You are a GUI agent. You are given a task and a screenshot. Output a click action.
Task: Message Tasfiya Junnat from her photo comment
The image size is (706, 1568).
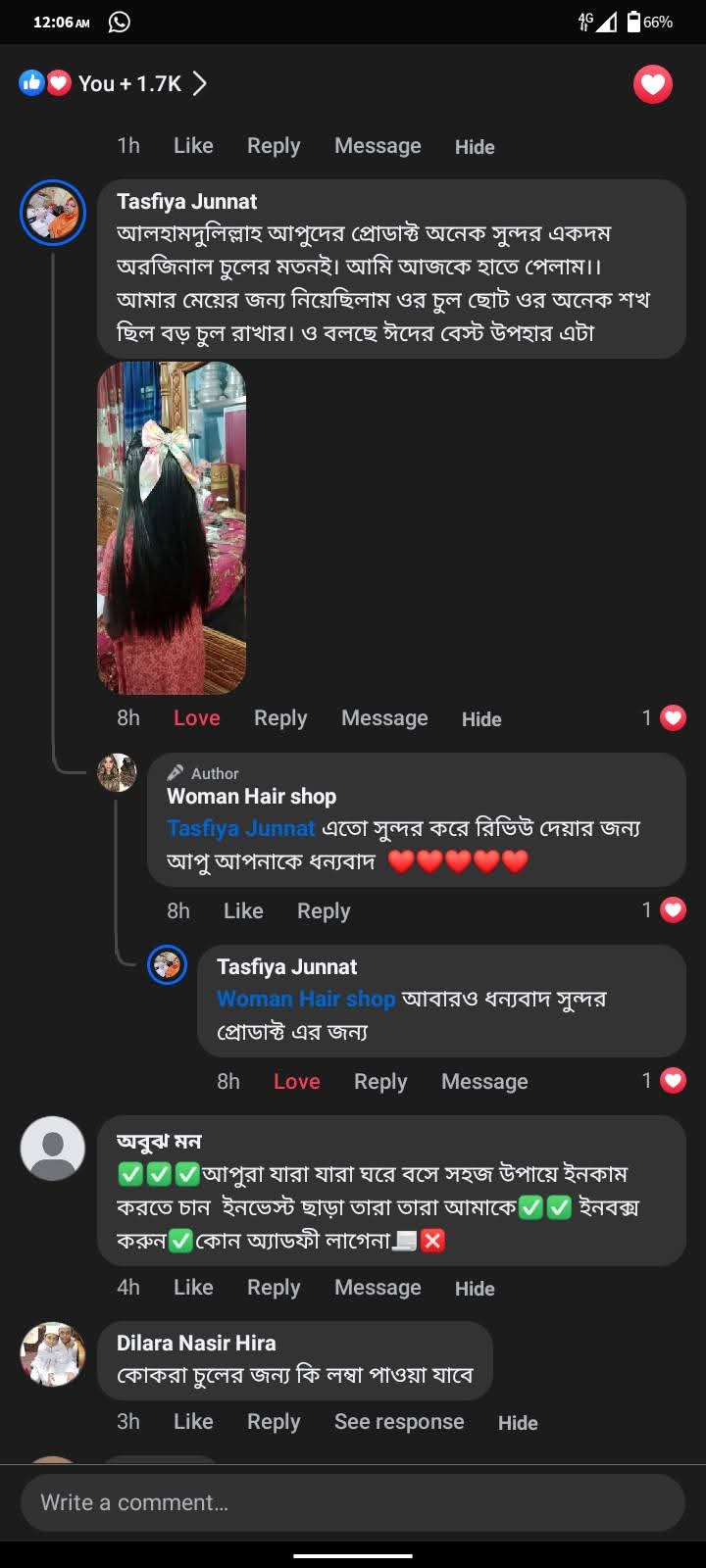(x=384, y=718)
